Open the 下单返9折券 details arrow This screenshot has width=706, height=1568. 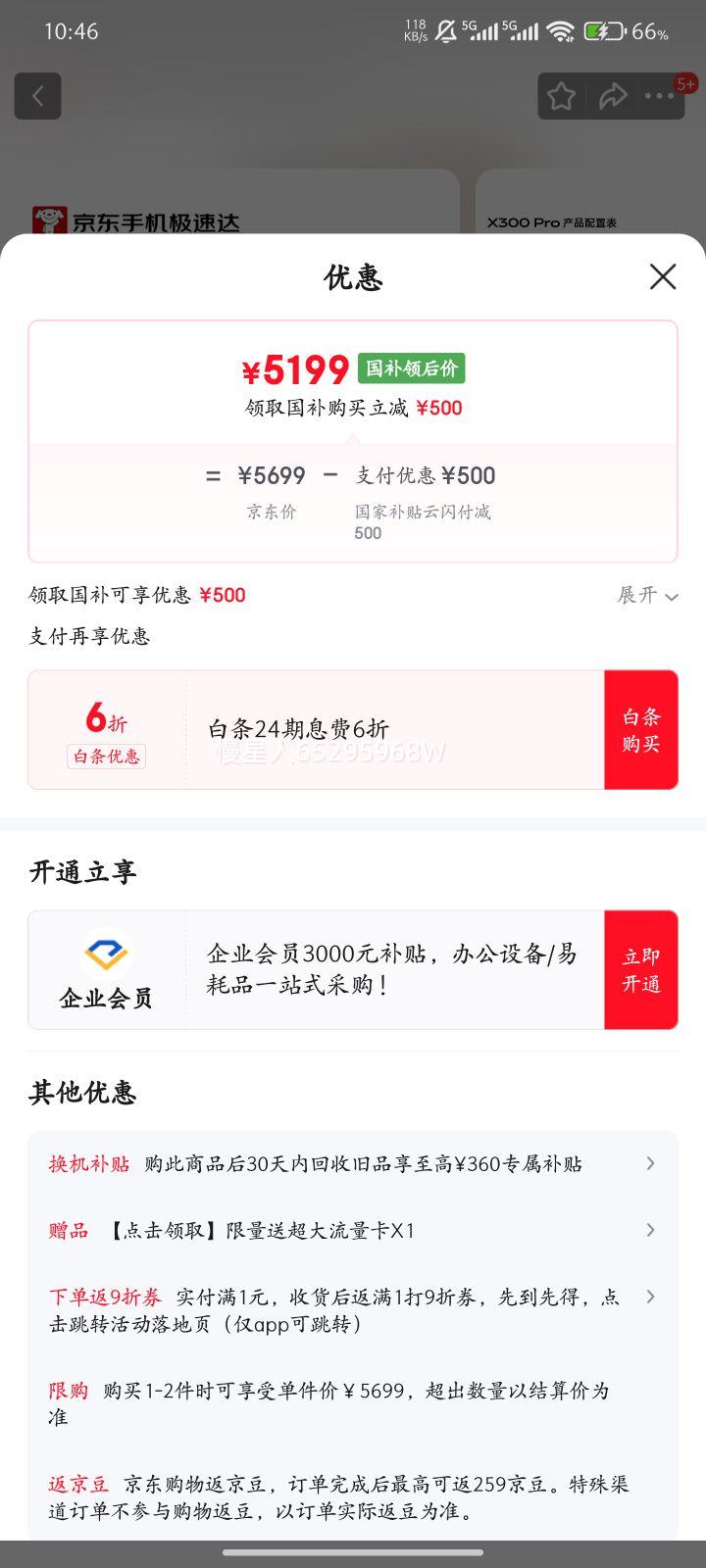coord(650,1296)
